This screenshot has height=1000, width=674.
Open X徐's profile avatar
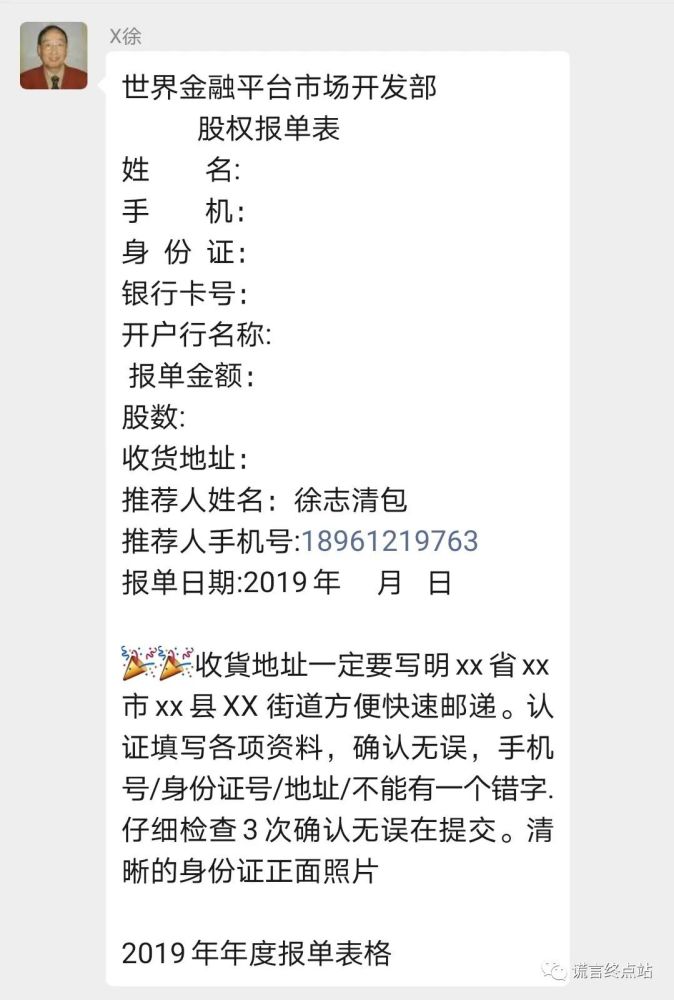click(x=53, y=56)
